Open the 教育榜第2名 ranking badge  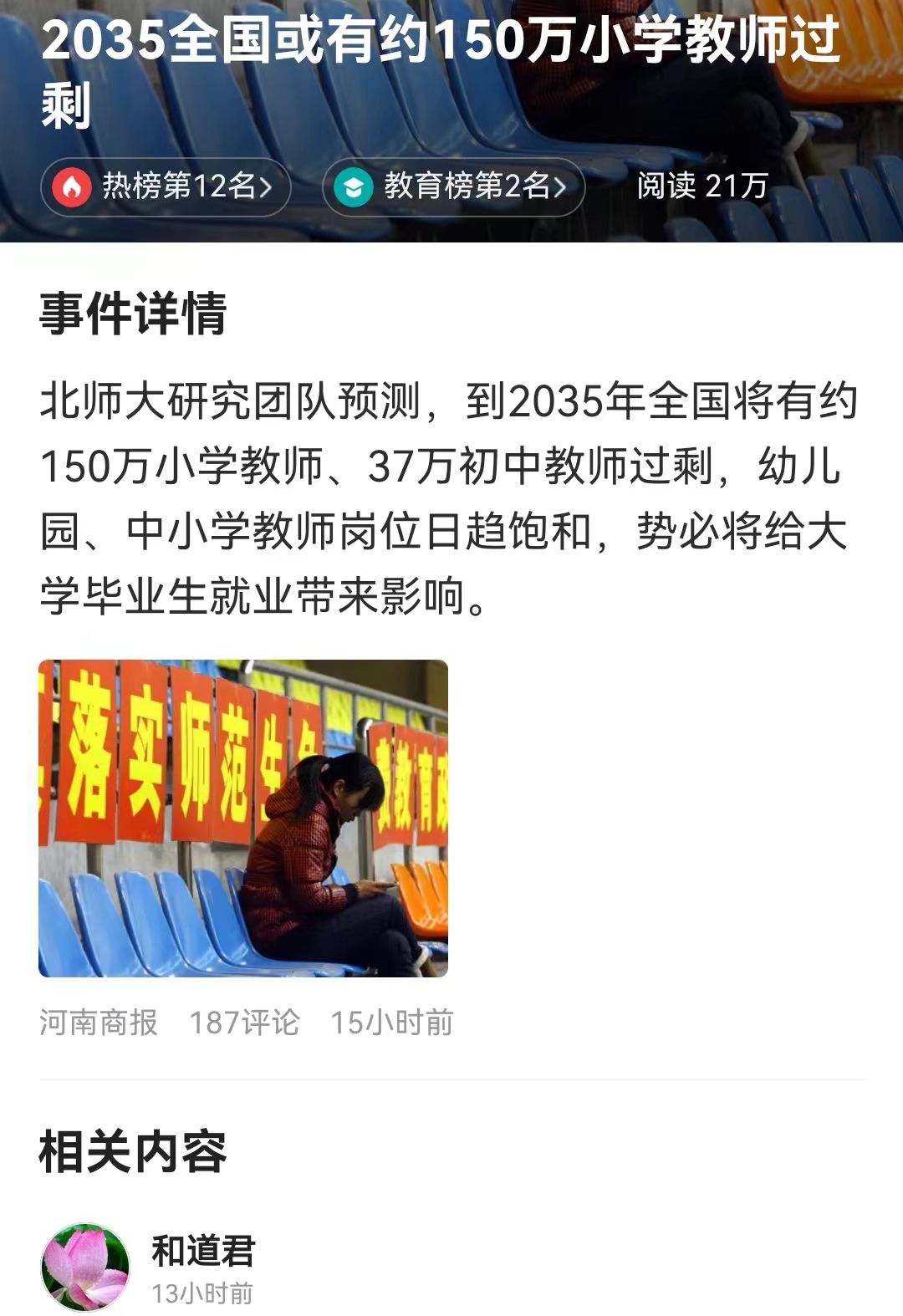click(x=456, y=188)
